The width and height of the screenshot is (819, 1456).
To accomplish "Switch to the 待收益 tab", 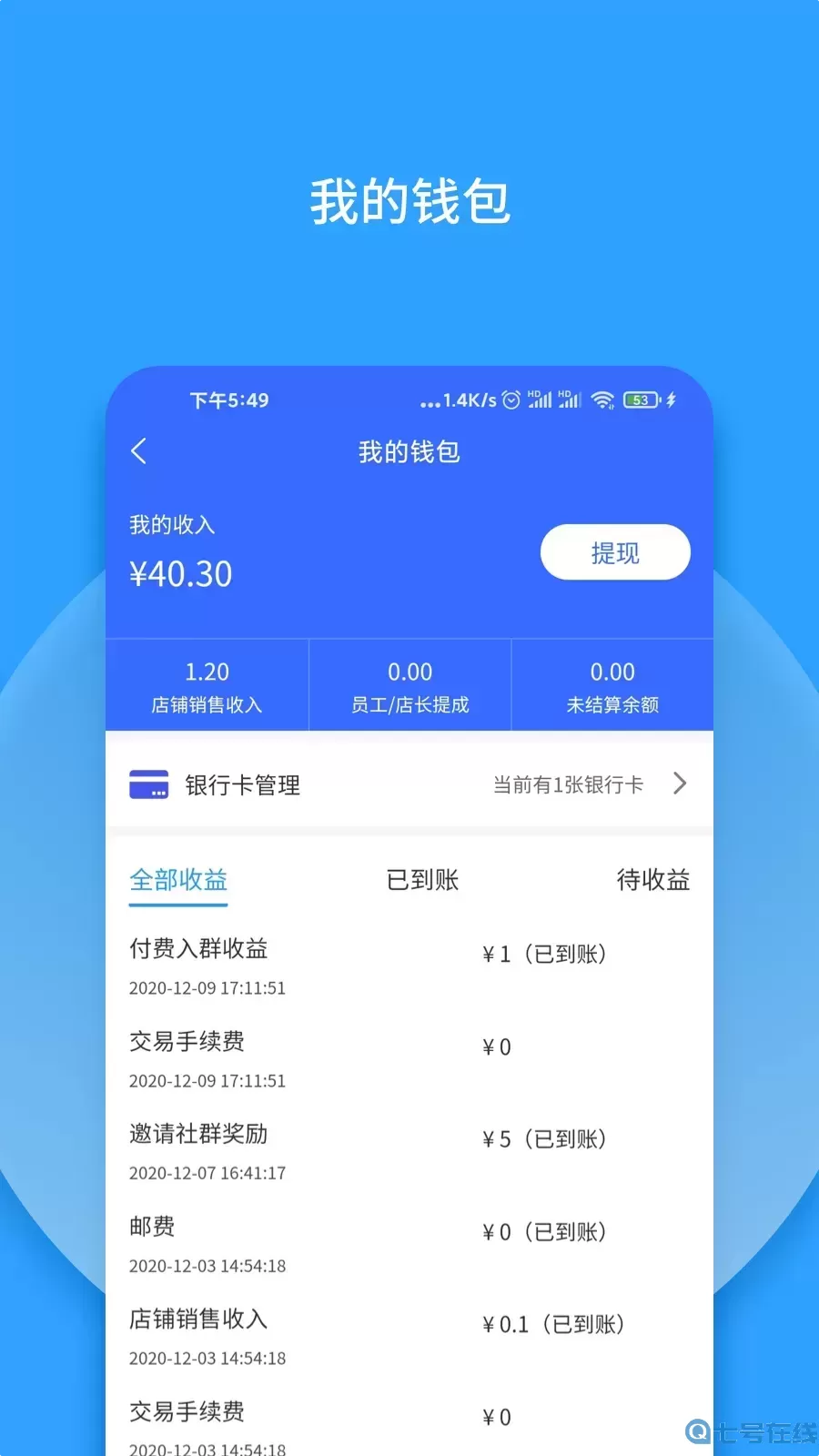I will [x=653, y=879].
